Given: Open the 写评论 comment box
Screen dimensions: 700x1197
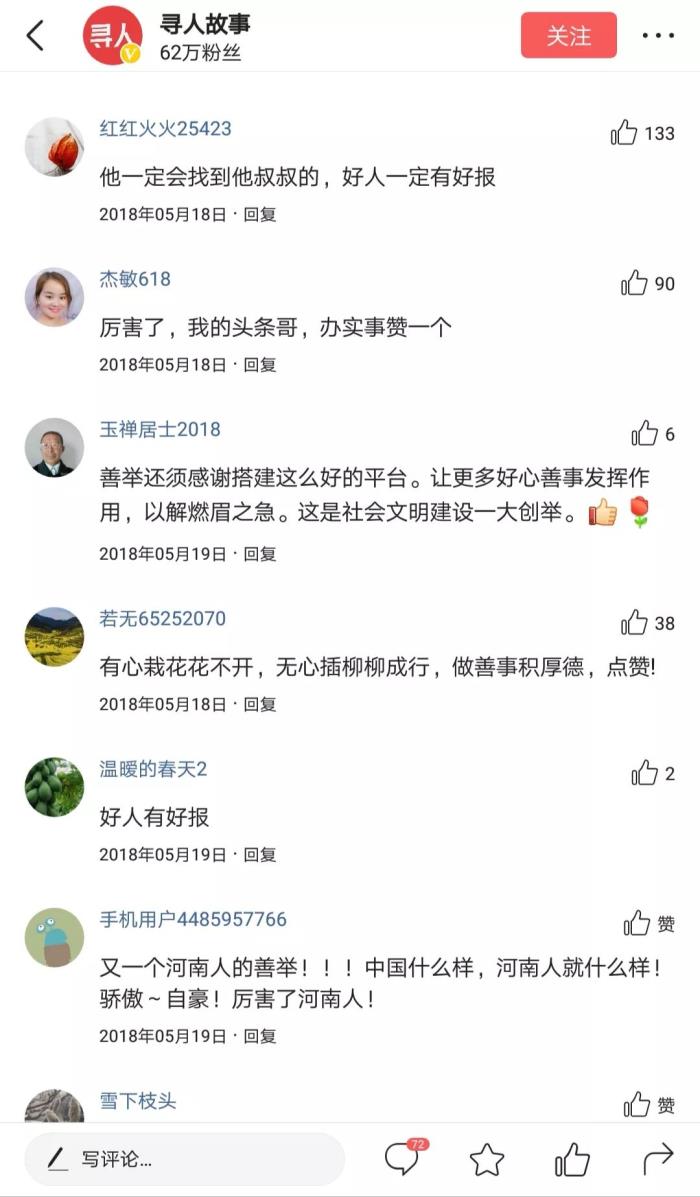Looking at the screenshot, I should click(185, 1160).
